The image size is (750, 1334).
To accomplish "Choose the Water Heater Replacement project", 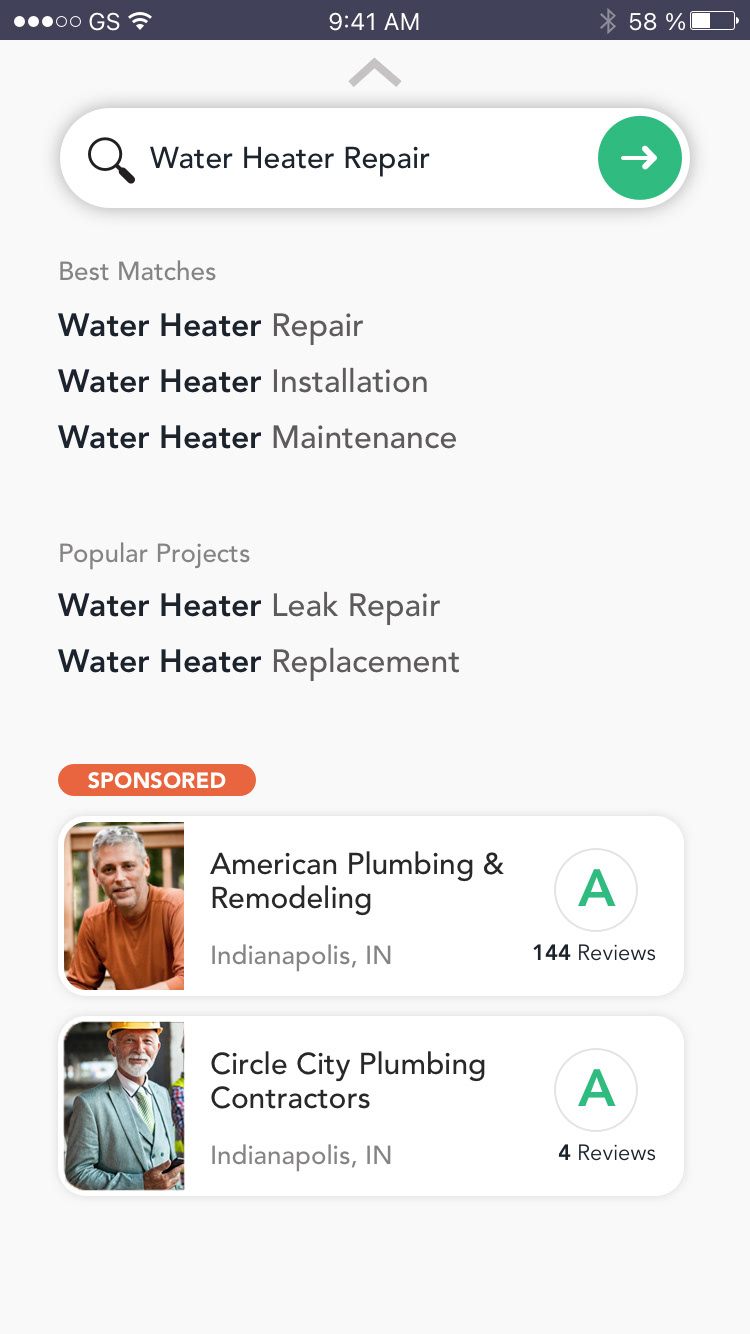I will pos(259,662).
